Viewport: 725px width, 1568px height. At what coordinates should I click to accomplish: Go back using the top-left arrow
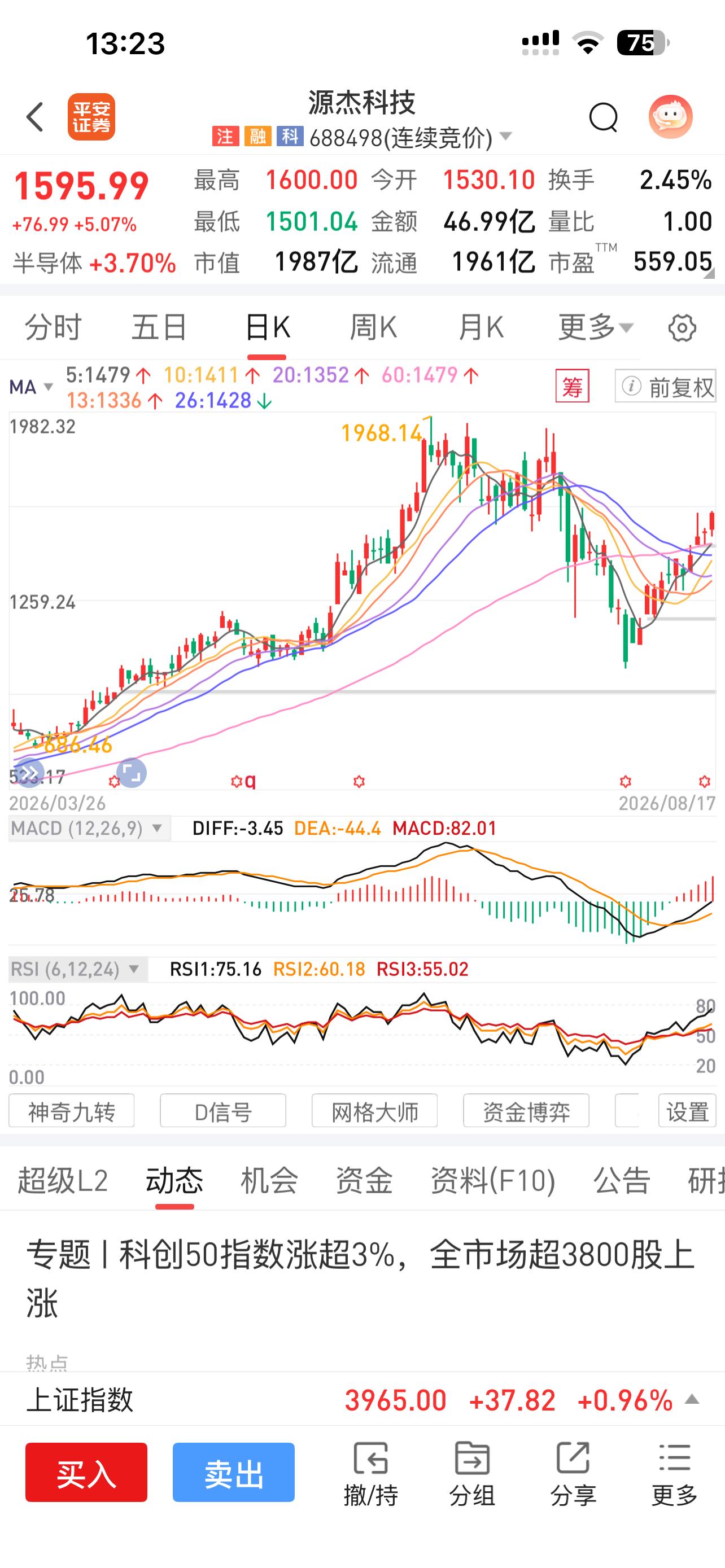(x=36, y=117)
